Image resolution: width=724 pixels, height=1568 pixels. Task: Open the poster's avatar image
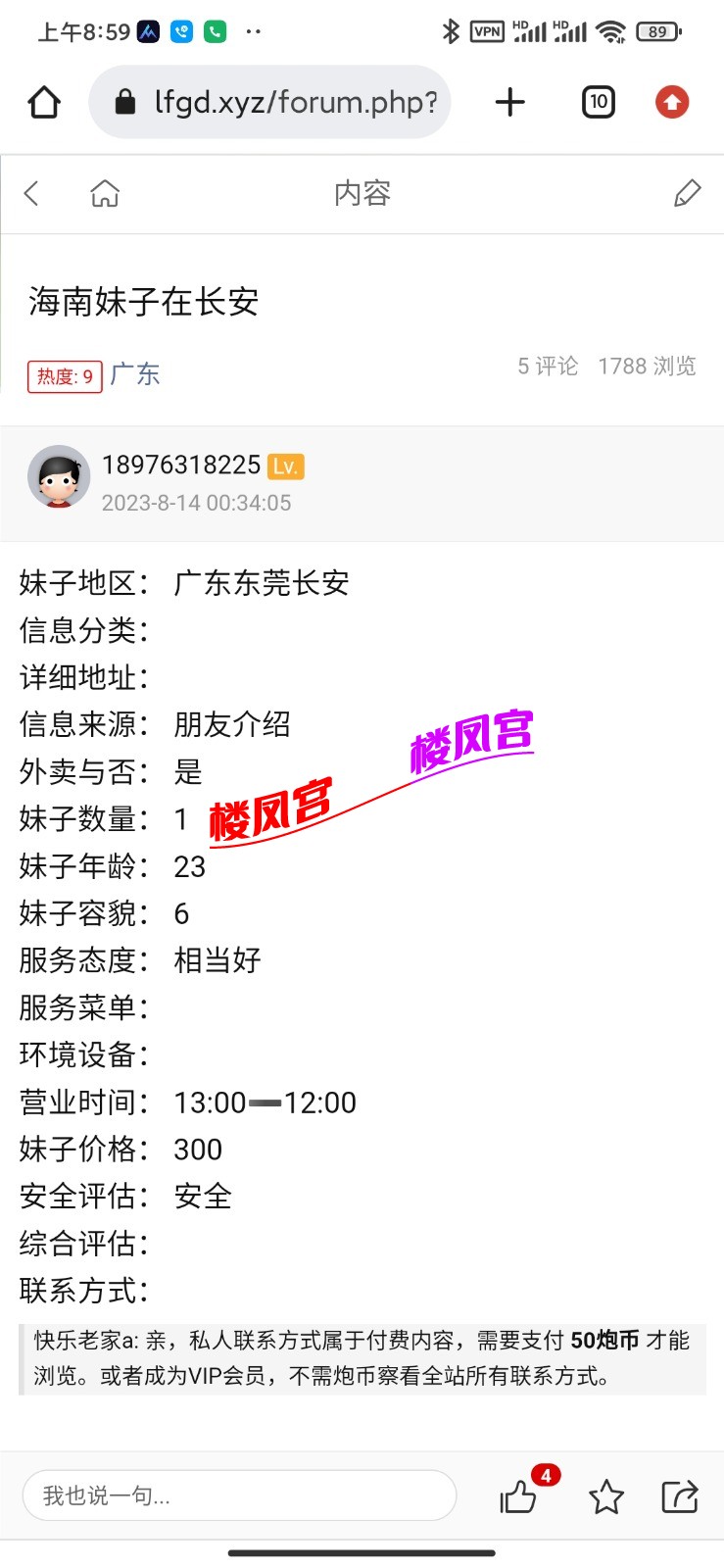[x=59, y=477]
